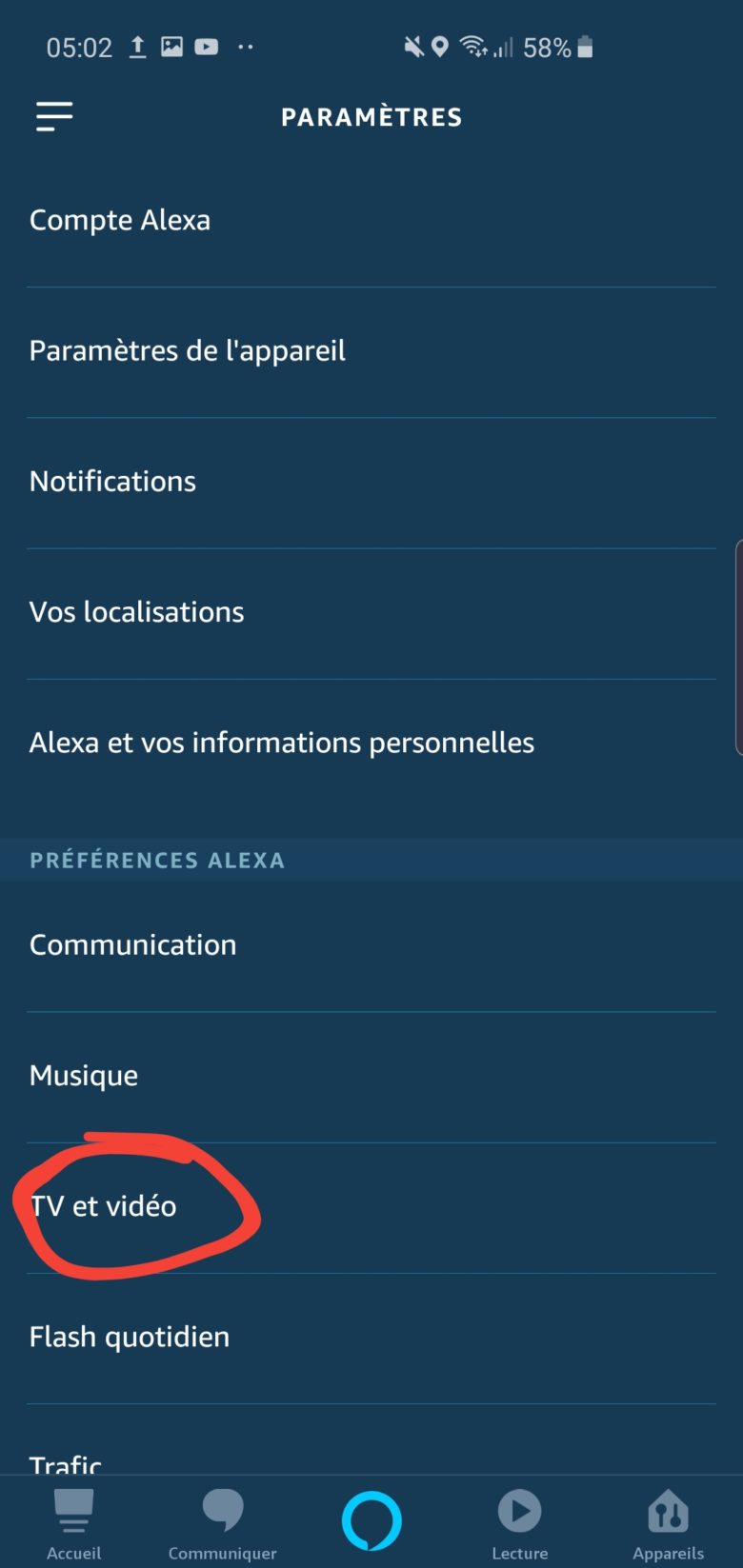The width and height of the screenshot is (743, 1568).
Task: Open TV et vidéo settings
Action: tap(104, 1206)
